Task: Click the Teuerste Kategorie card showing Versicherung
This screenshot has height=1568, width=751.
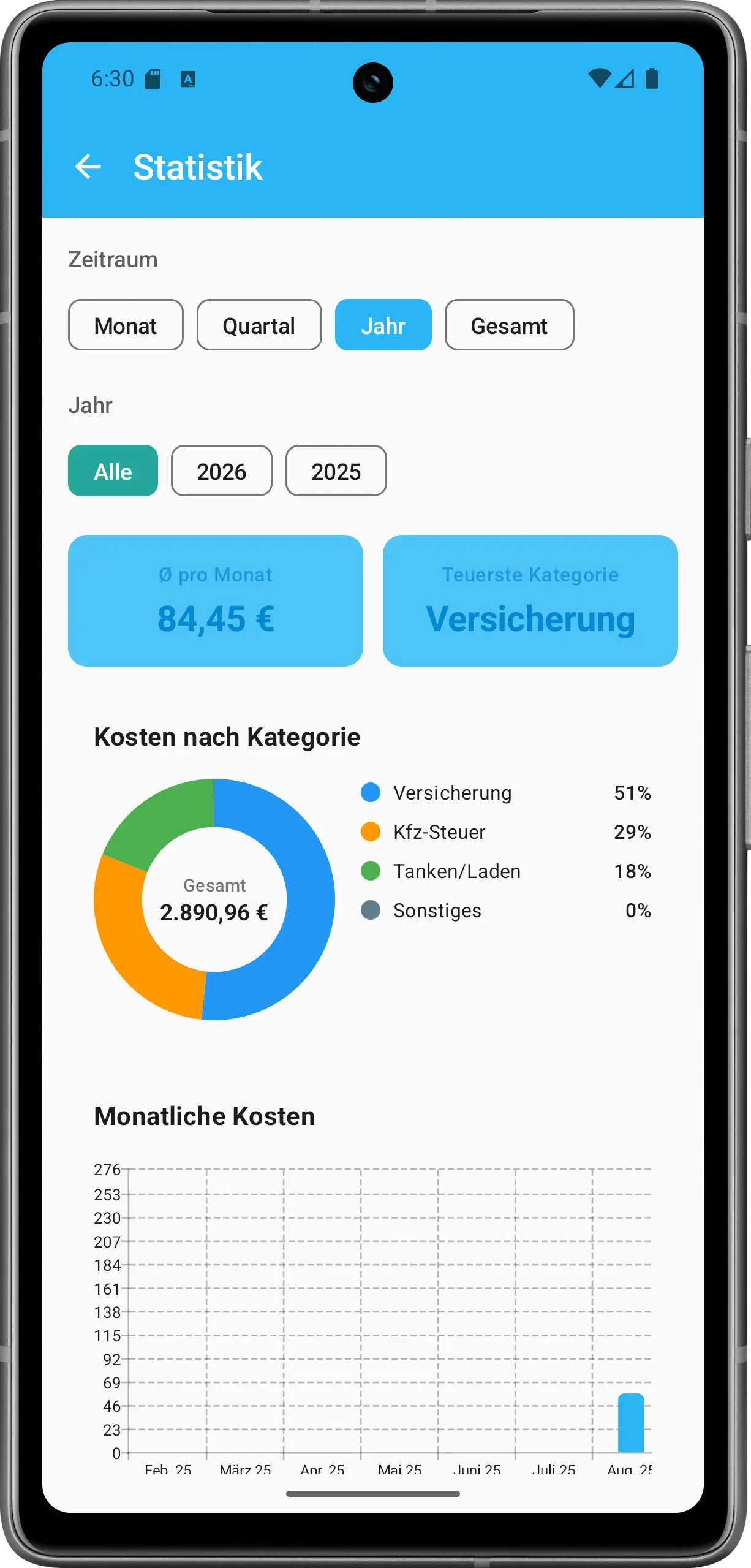Action: tap(530, 600)
